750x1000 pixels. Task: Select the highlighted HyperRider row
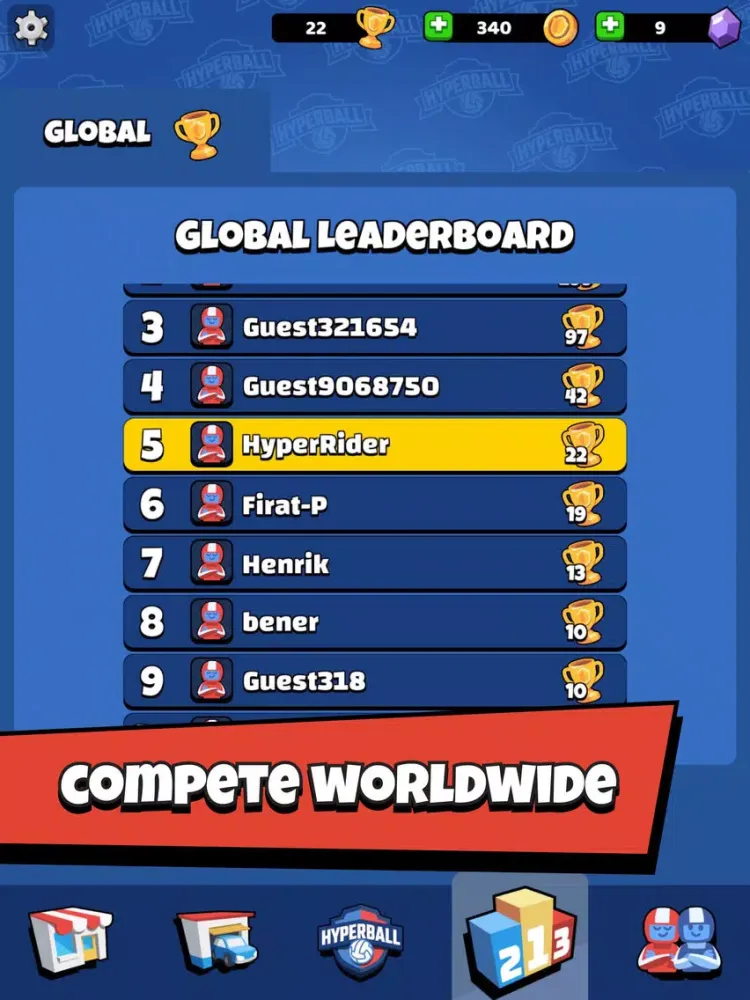[375, 445]
